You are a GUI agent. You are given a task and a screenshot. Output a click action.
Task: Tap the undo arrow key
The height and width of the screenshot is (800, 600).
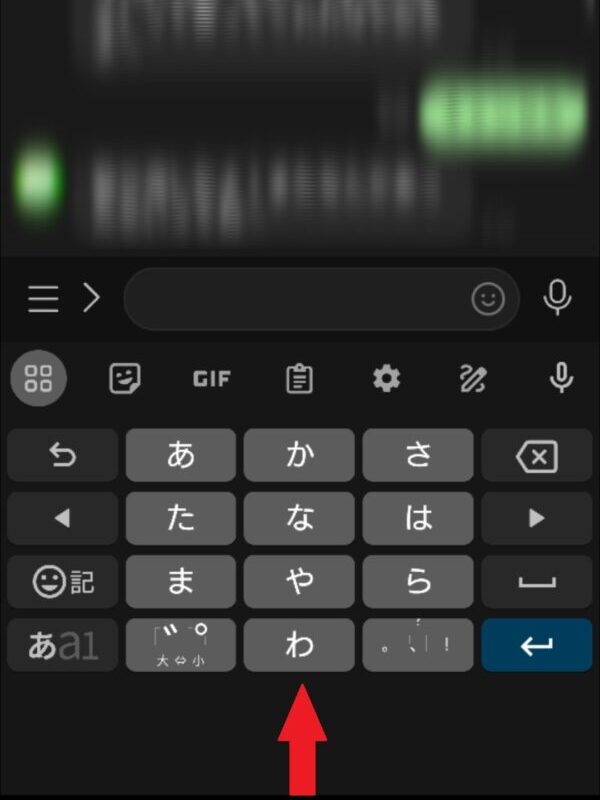pos(63,456)
